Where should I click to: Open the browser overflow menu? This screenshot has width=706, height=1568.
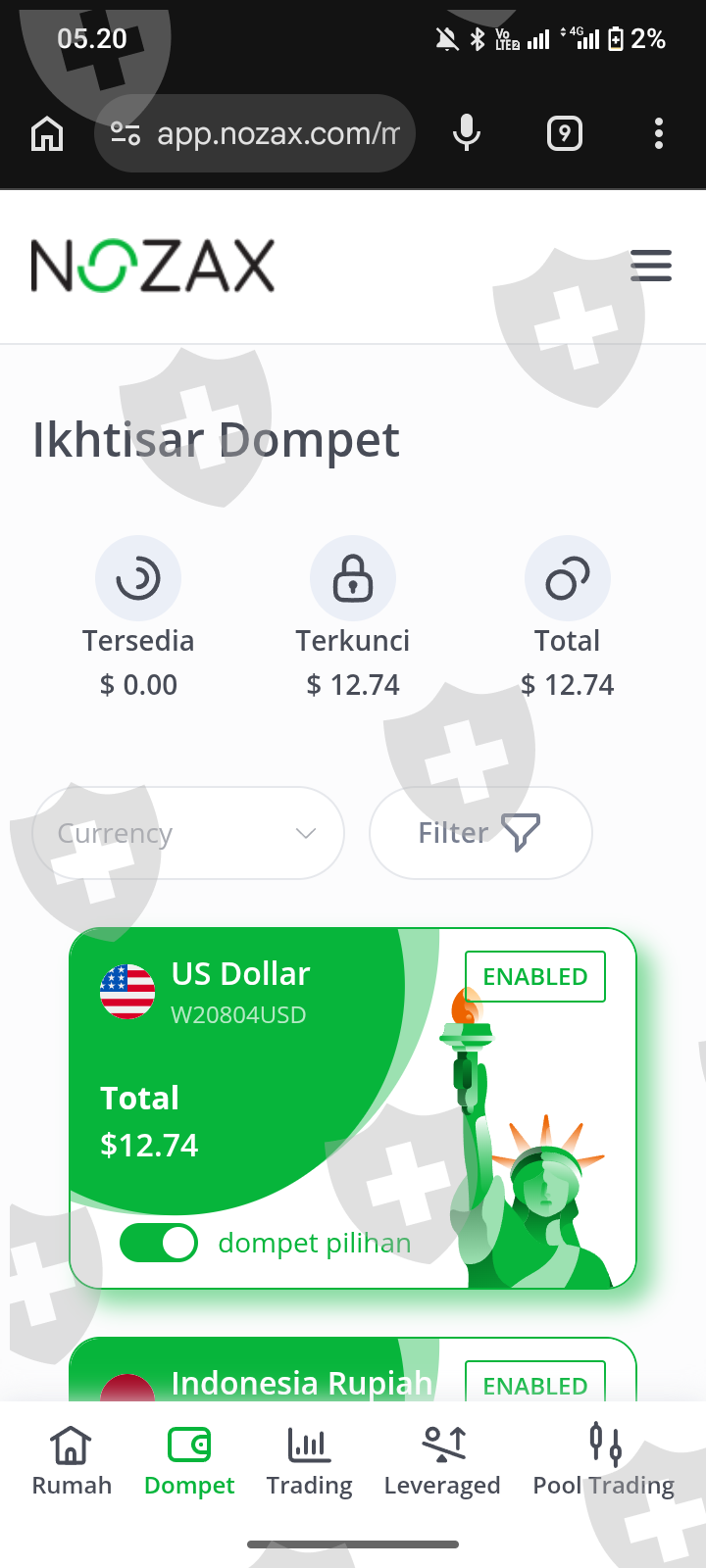click(659, 133)
